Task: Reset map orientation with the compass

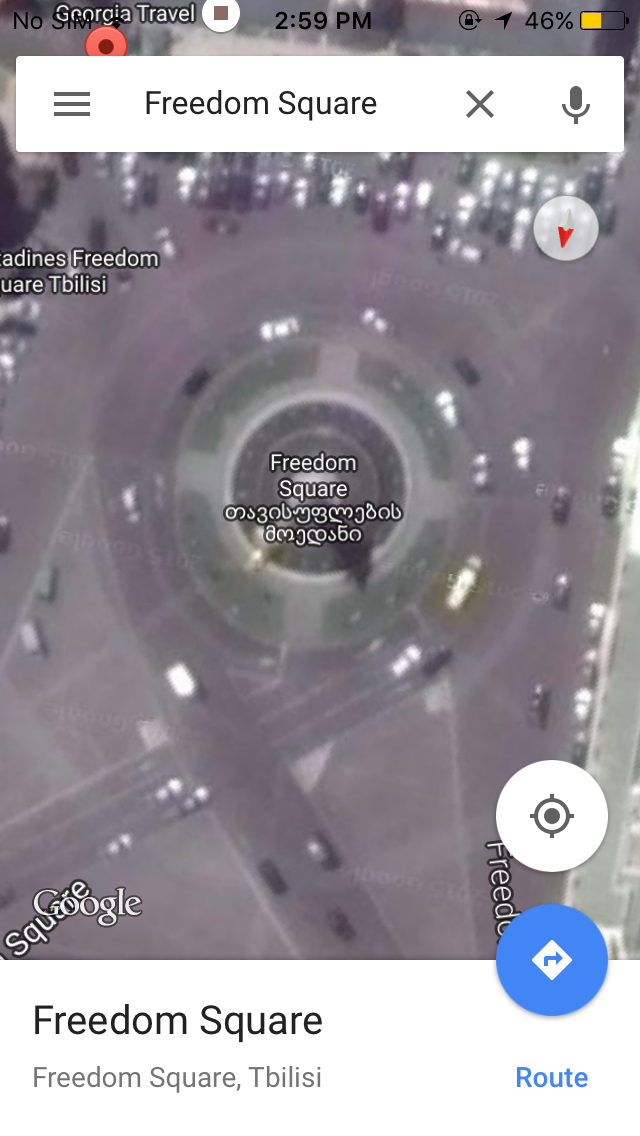Action: (x=566, y=229)
